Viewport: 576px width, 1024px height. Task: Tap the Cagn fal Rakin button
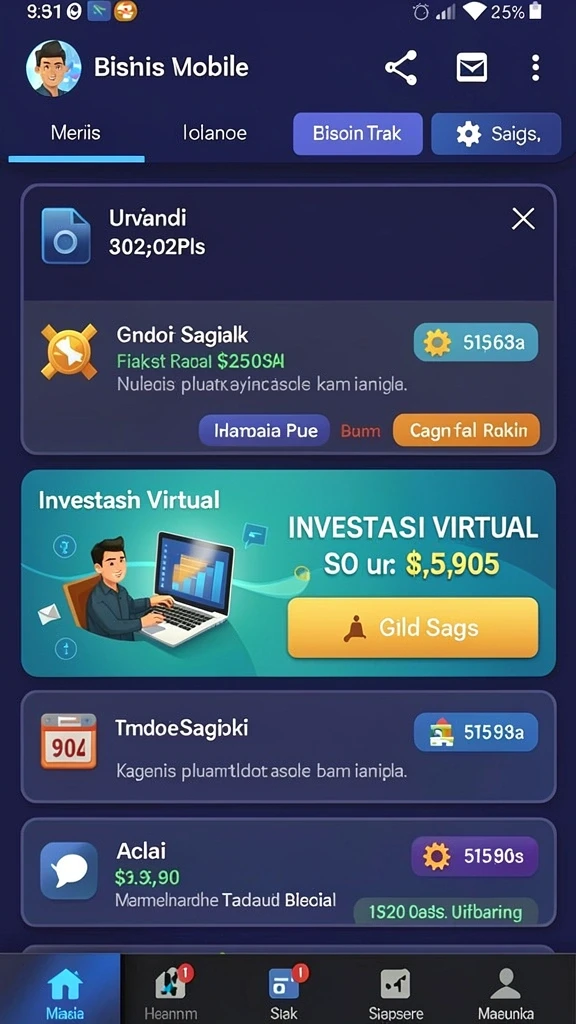[x=466, y=430]
